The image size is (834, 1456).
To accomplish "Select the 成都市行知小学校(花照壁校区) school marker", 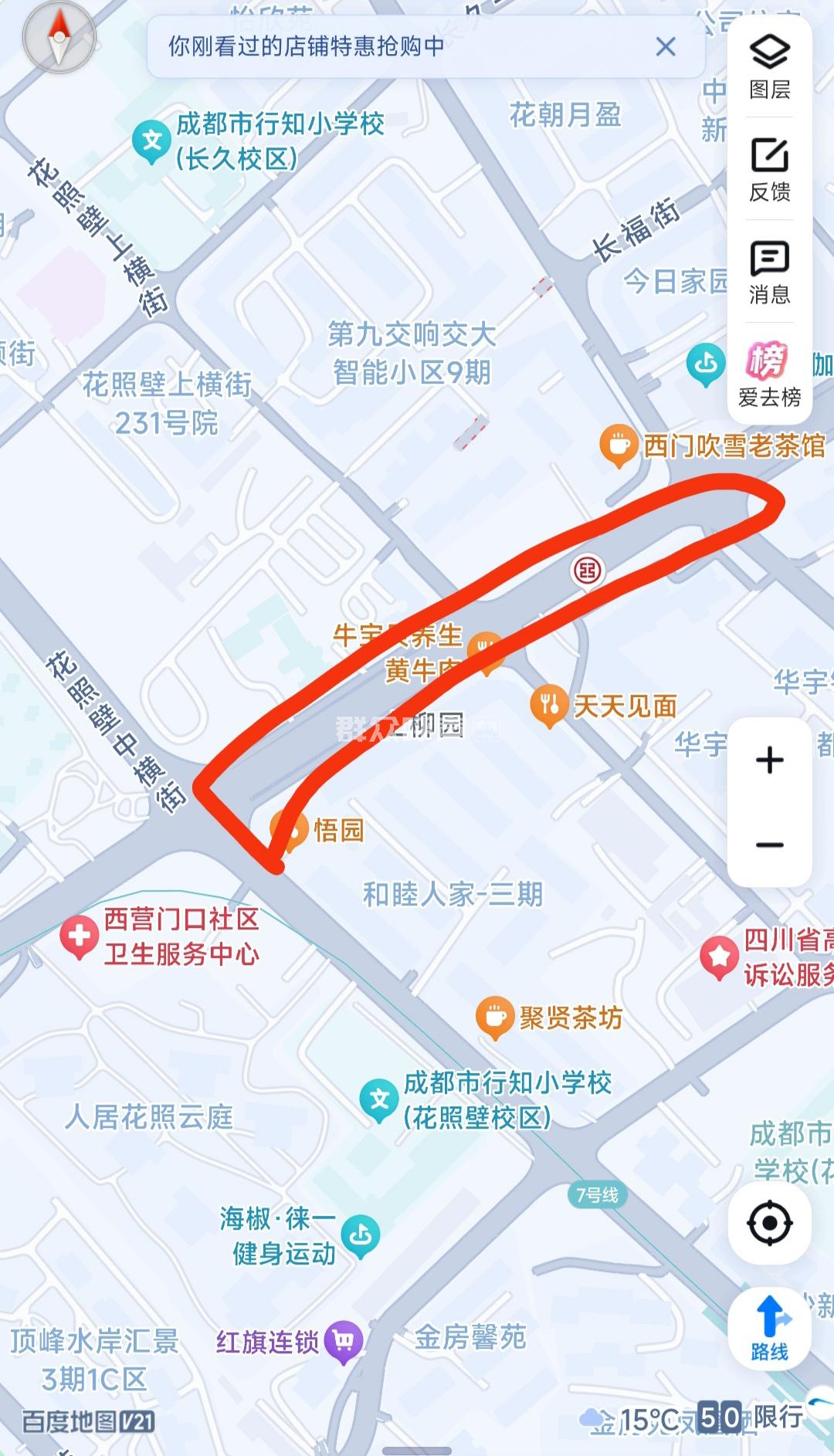I will (x=379, y=1099).
